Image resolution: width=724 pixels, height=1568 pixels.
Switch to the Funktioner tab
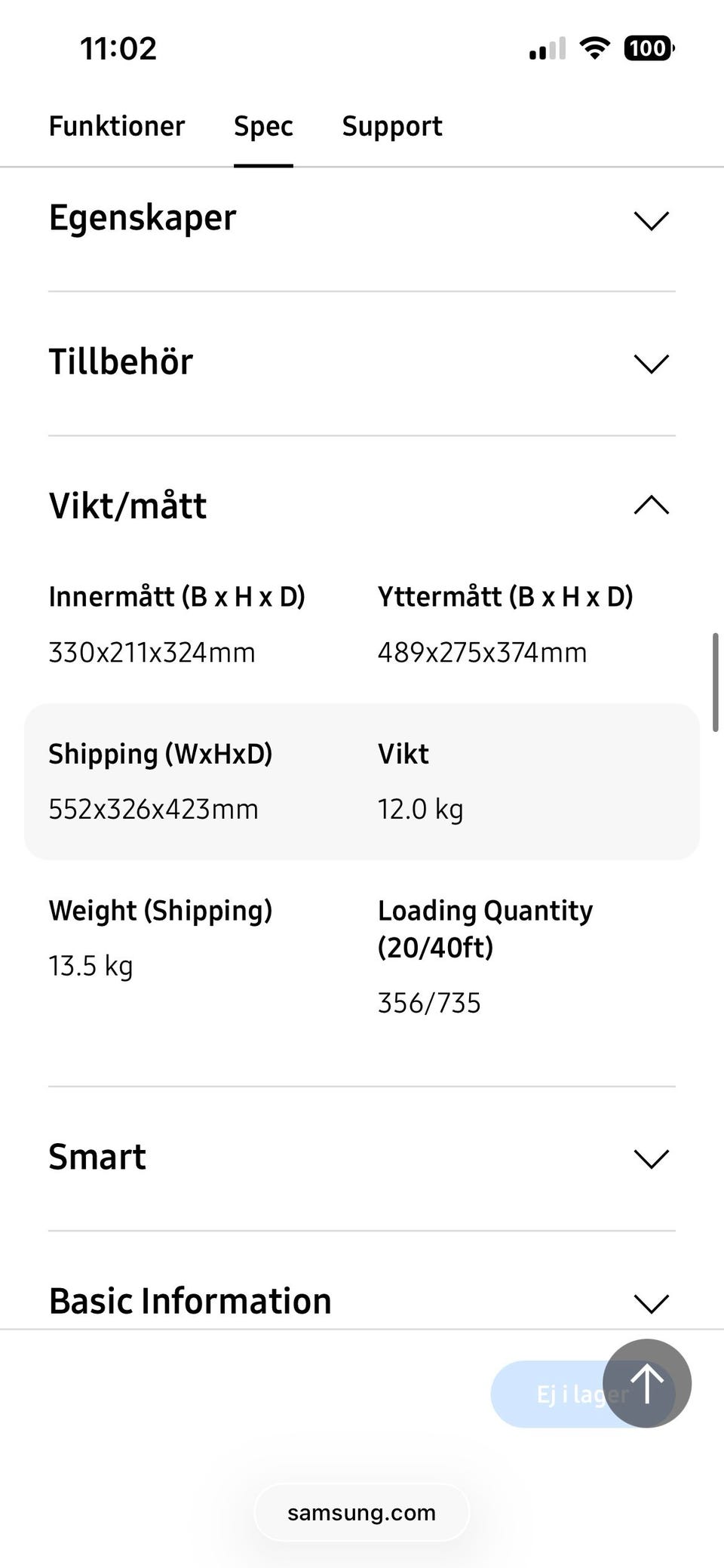coord(116,126)
